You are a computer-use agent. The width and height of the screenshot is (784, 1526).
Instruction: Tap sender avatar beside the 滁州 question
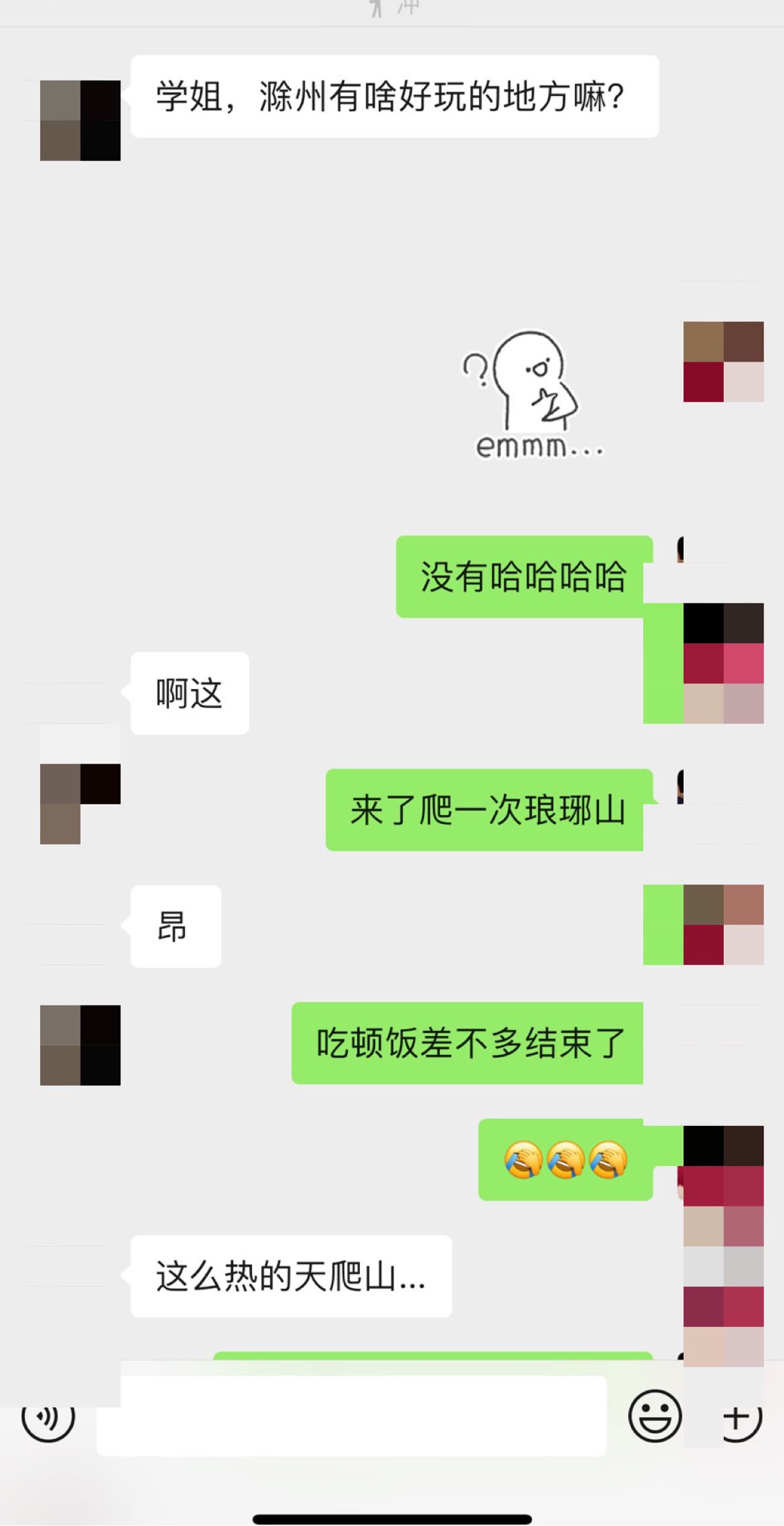pyautogui.click(x=80, y=121)
